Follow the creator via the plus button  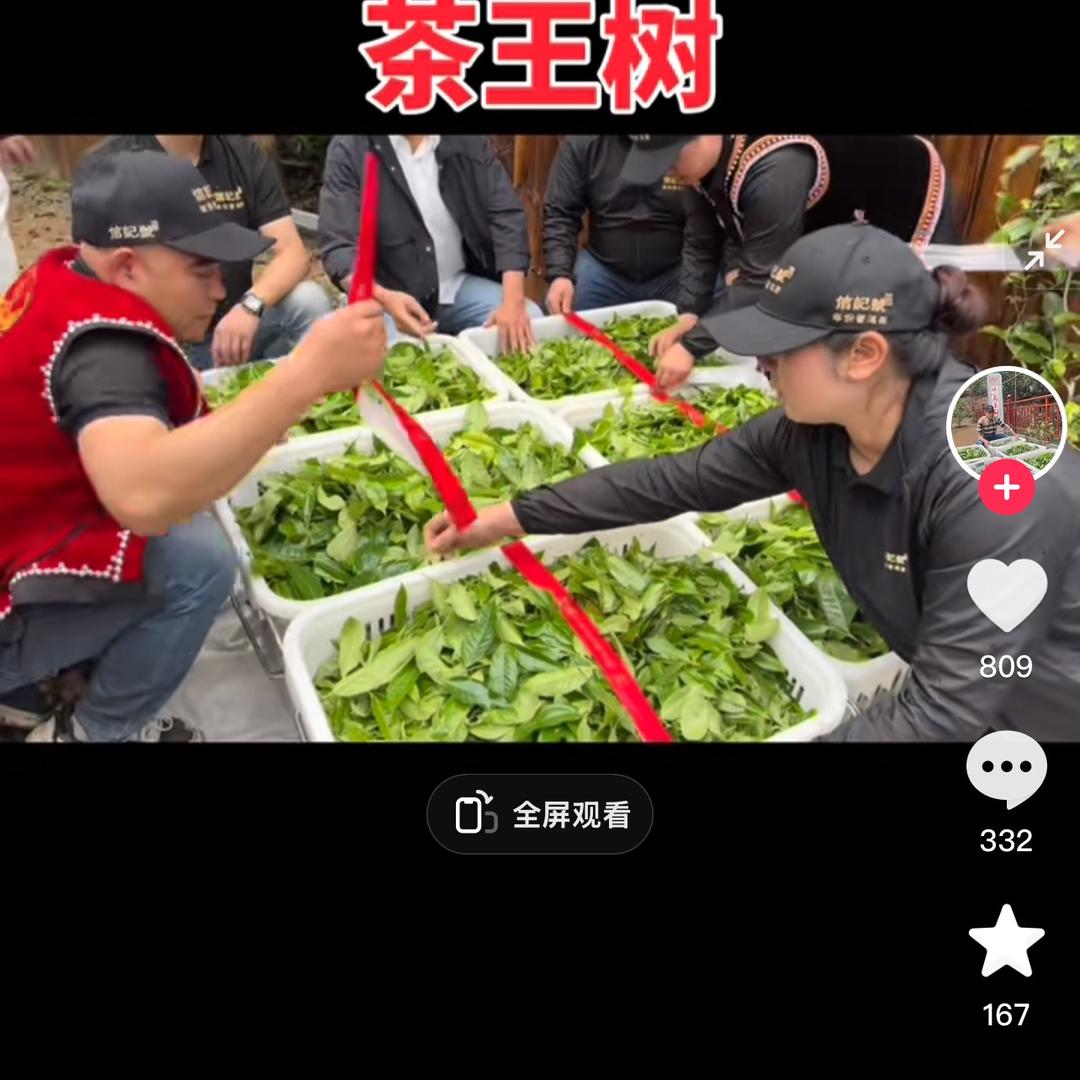tap(1006, 487)
